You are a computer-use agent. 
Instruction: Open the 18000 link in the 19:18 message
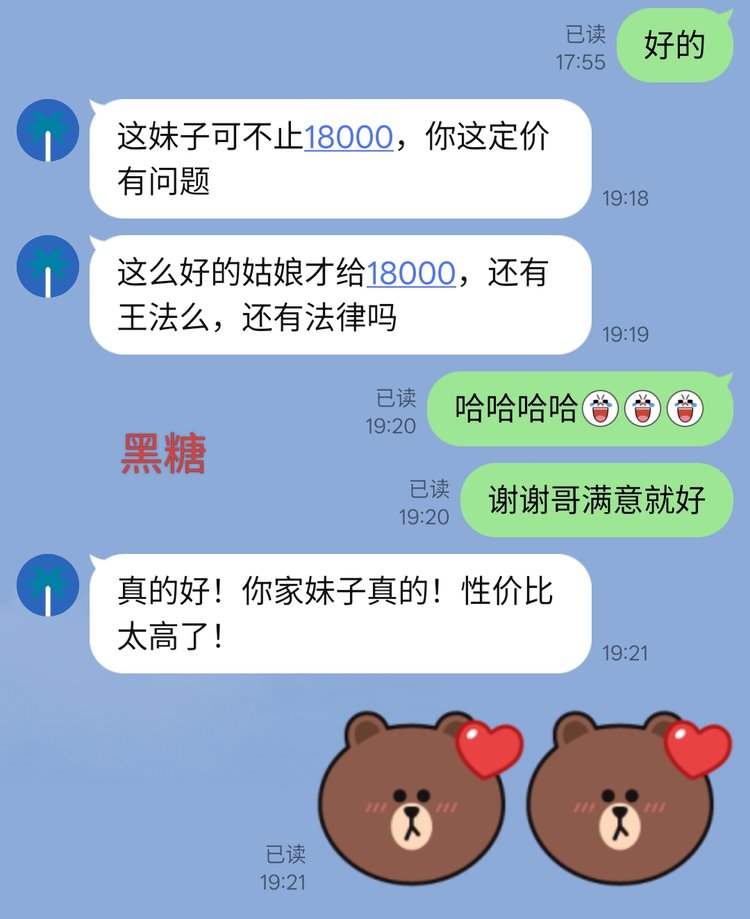tap(348, 136)
